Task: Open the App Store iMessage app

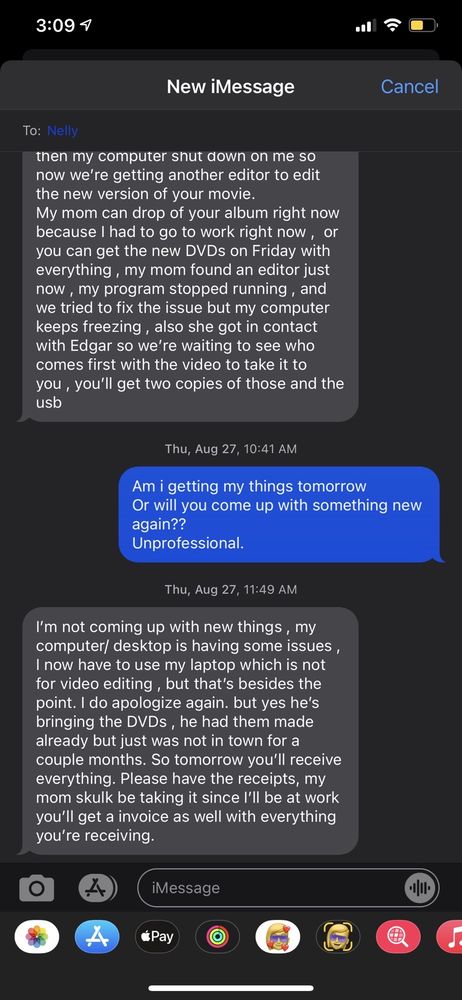Action: coord(97,936)
